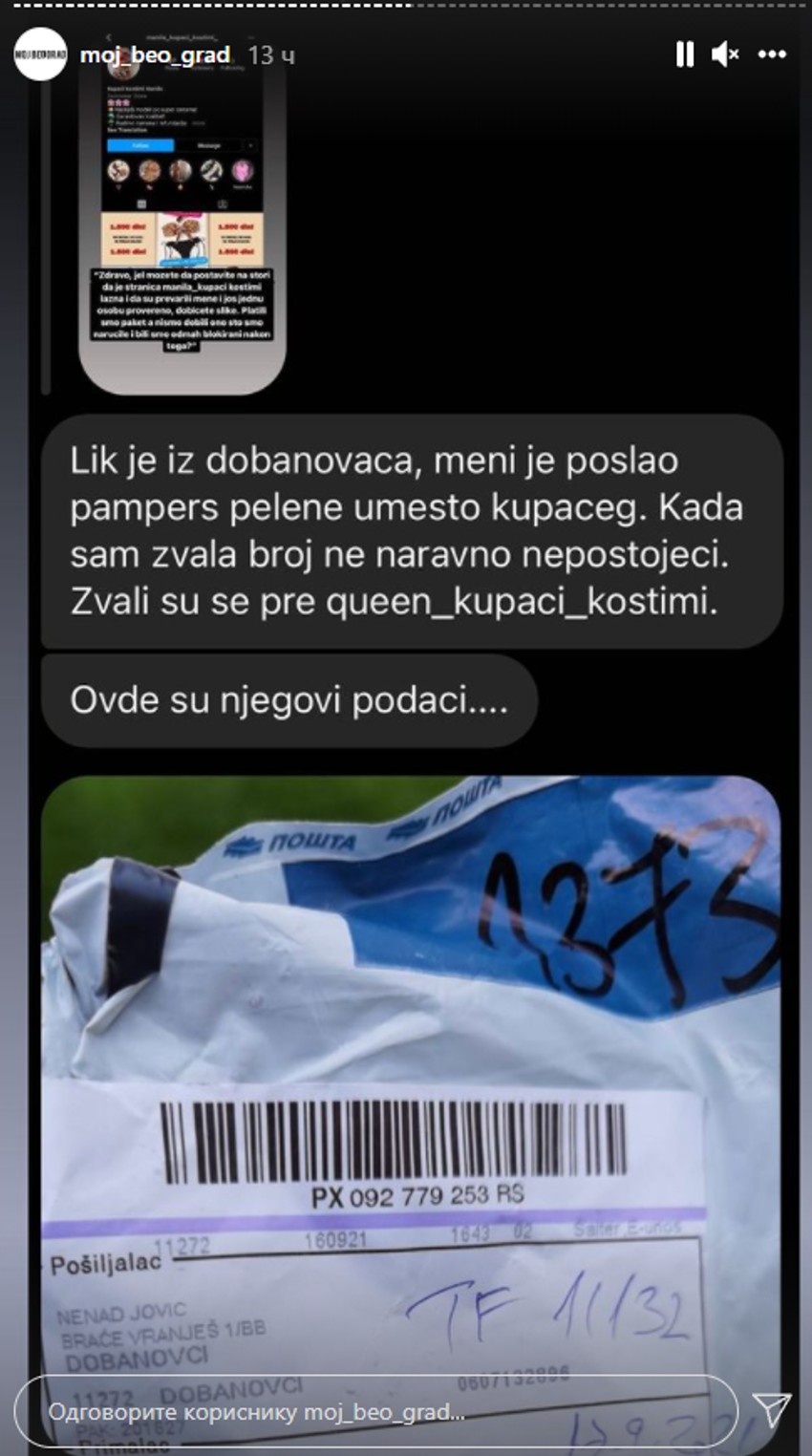The image size is (812, 1456).
Task: Share the story via the paper plane icon
Action: pyautogui.click(x=770, y=1409)
